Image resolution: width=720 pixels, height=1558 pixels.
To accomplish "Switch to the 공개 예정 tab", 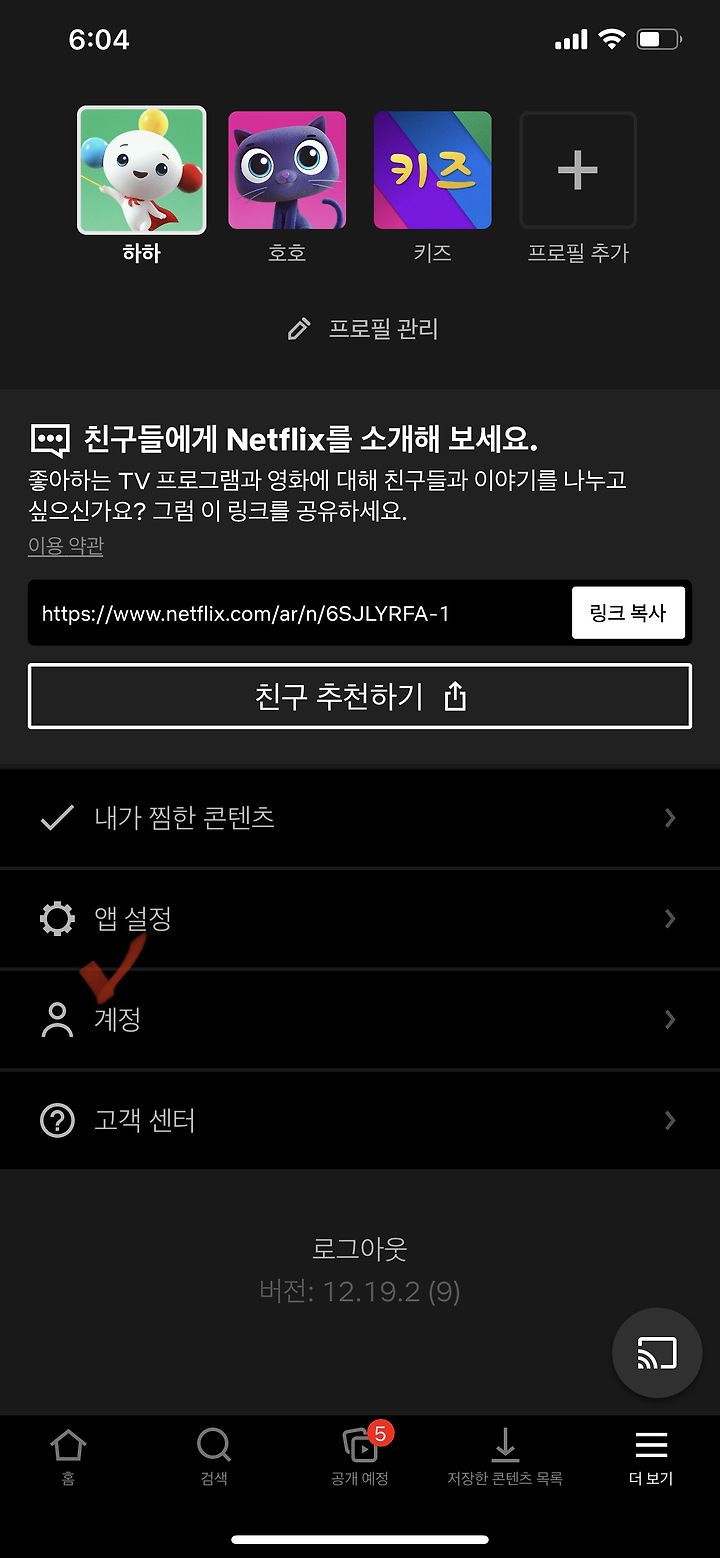I will 360,1457.
